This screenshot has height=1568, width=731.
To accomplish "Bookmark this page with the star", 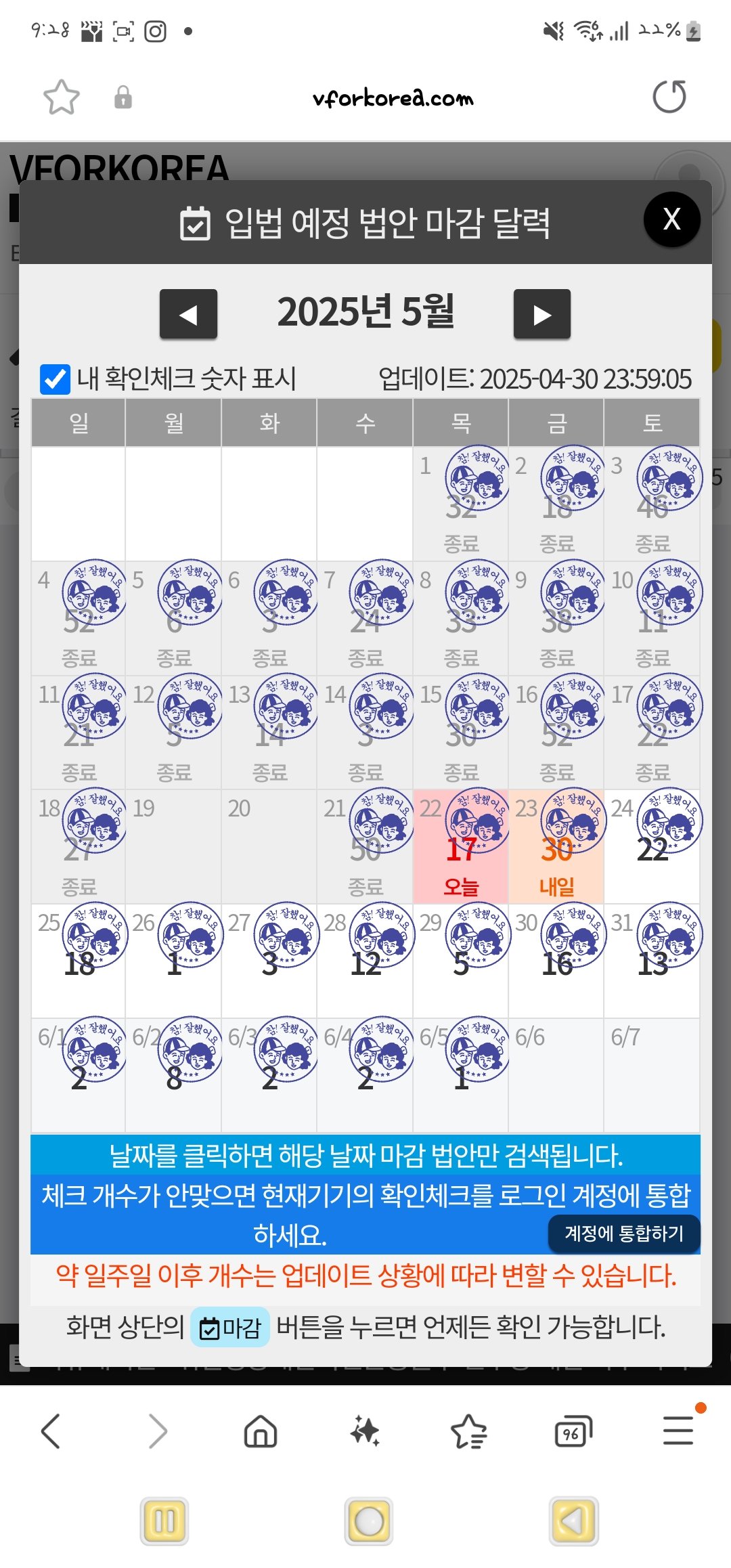I will tap(62, 97).
